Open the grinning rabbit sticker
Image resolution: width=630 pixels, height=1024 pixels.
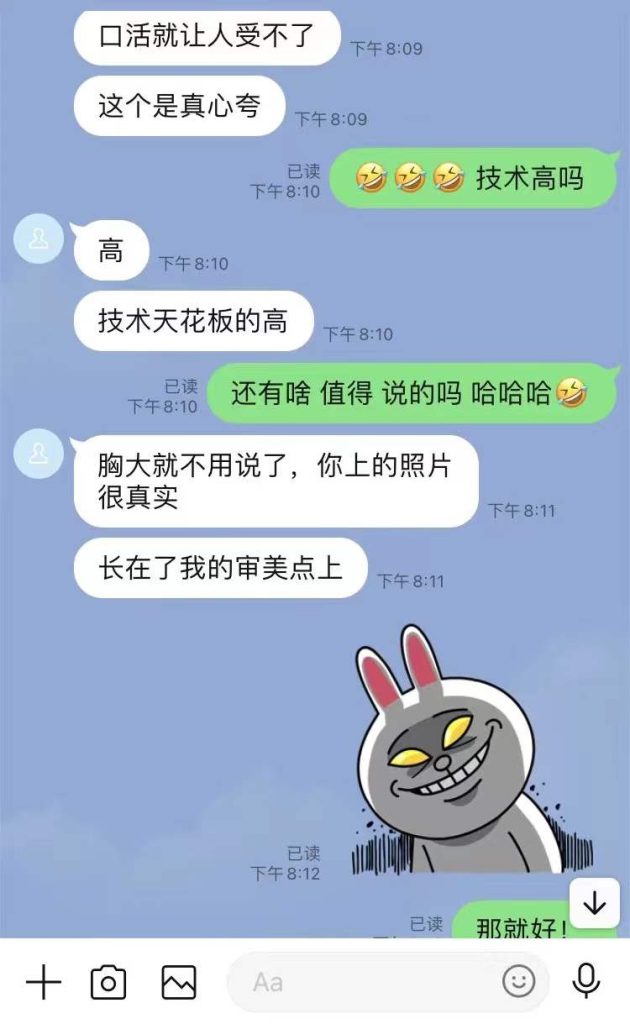[453, 750]
